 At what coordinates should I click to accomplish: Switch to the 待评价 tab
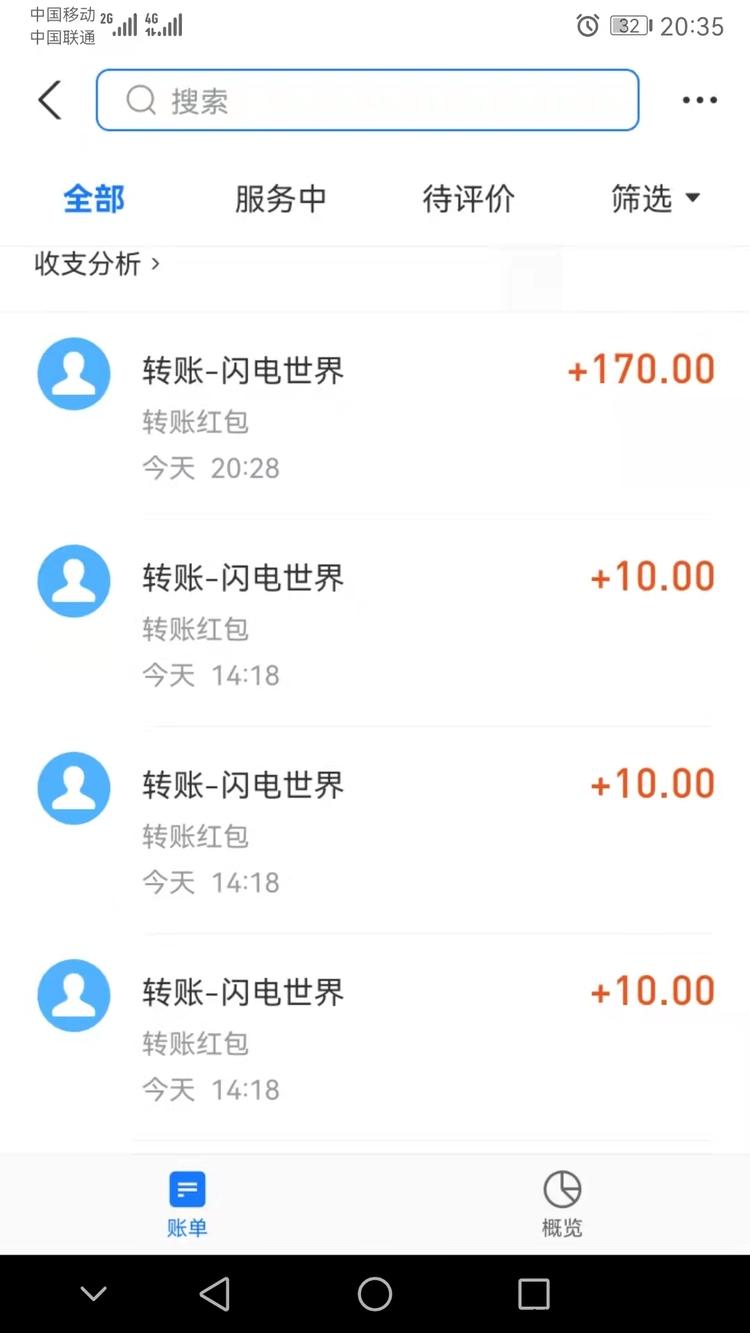tap(468, 199)
